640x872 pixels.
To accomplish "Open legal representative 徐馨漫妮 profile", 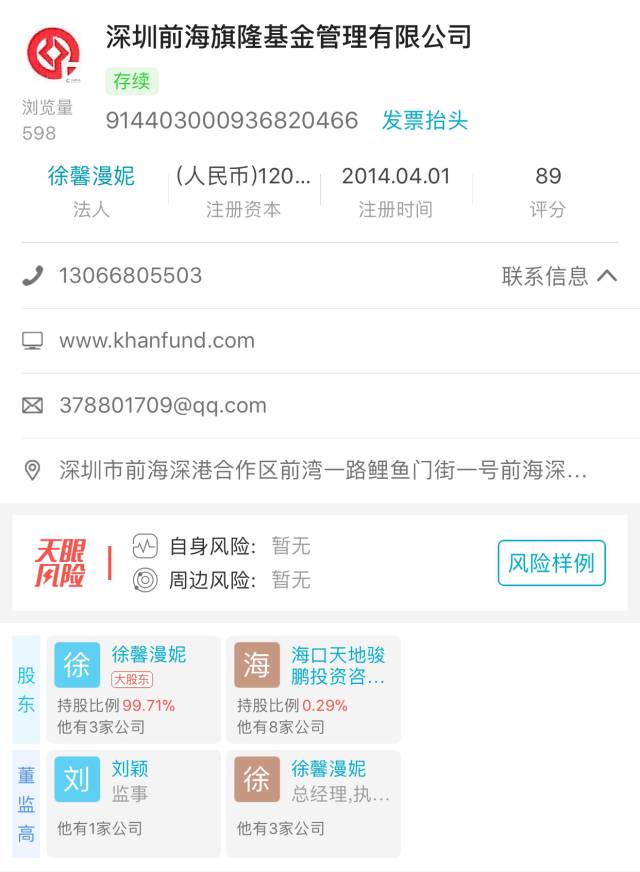I will click(91, 177).
